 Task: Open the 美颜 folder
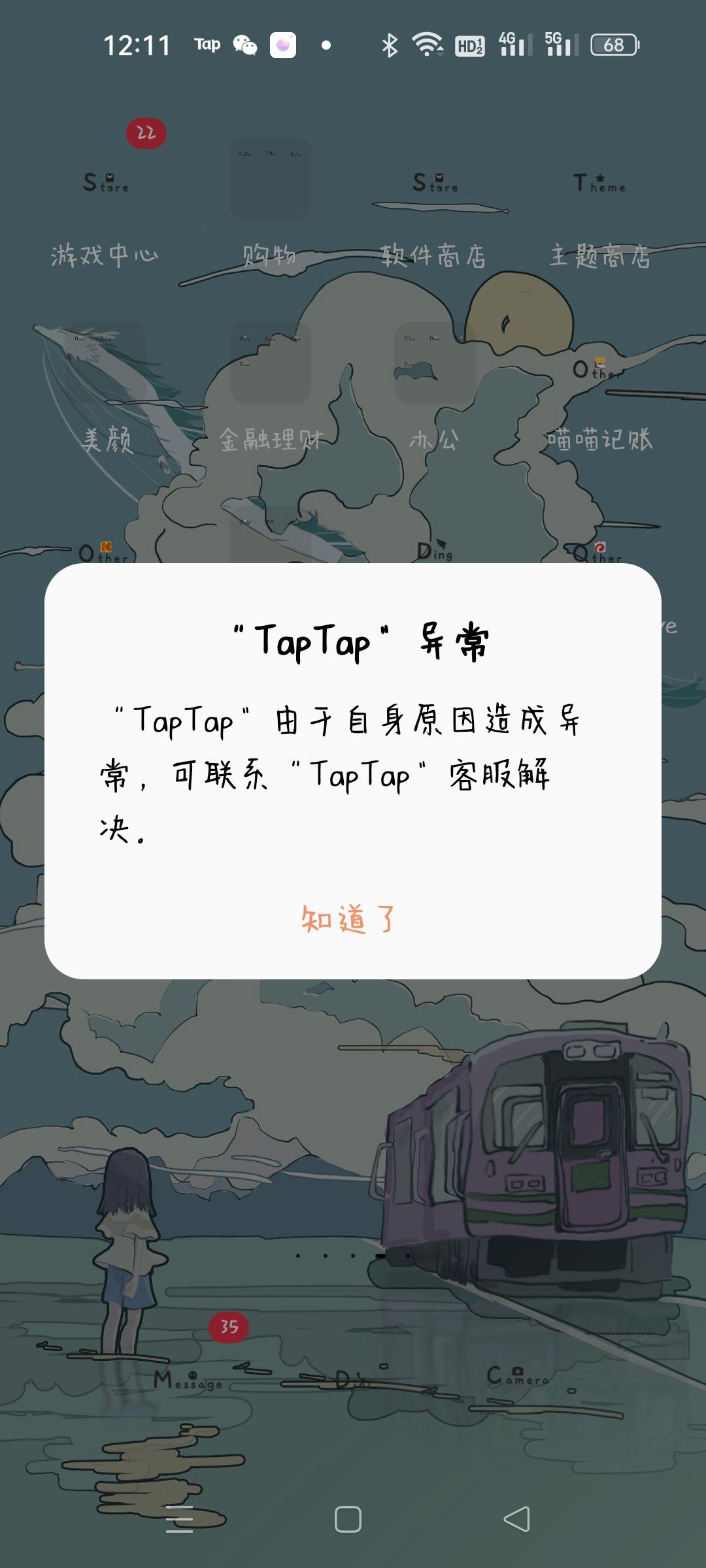click(x=105, y=366)
